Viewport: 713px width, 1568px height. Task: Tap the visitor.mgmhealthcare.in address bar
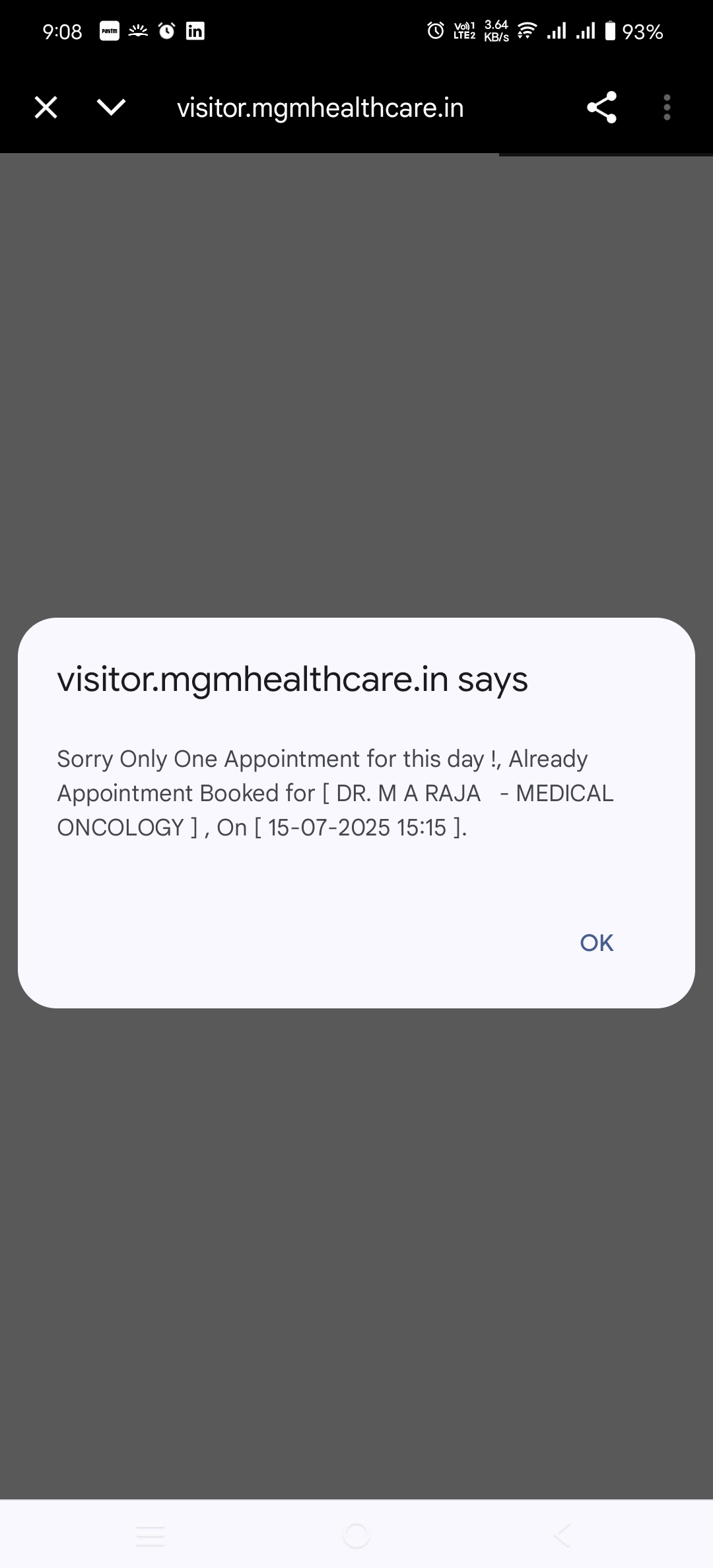[x=320, y=108]
